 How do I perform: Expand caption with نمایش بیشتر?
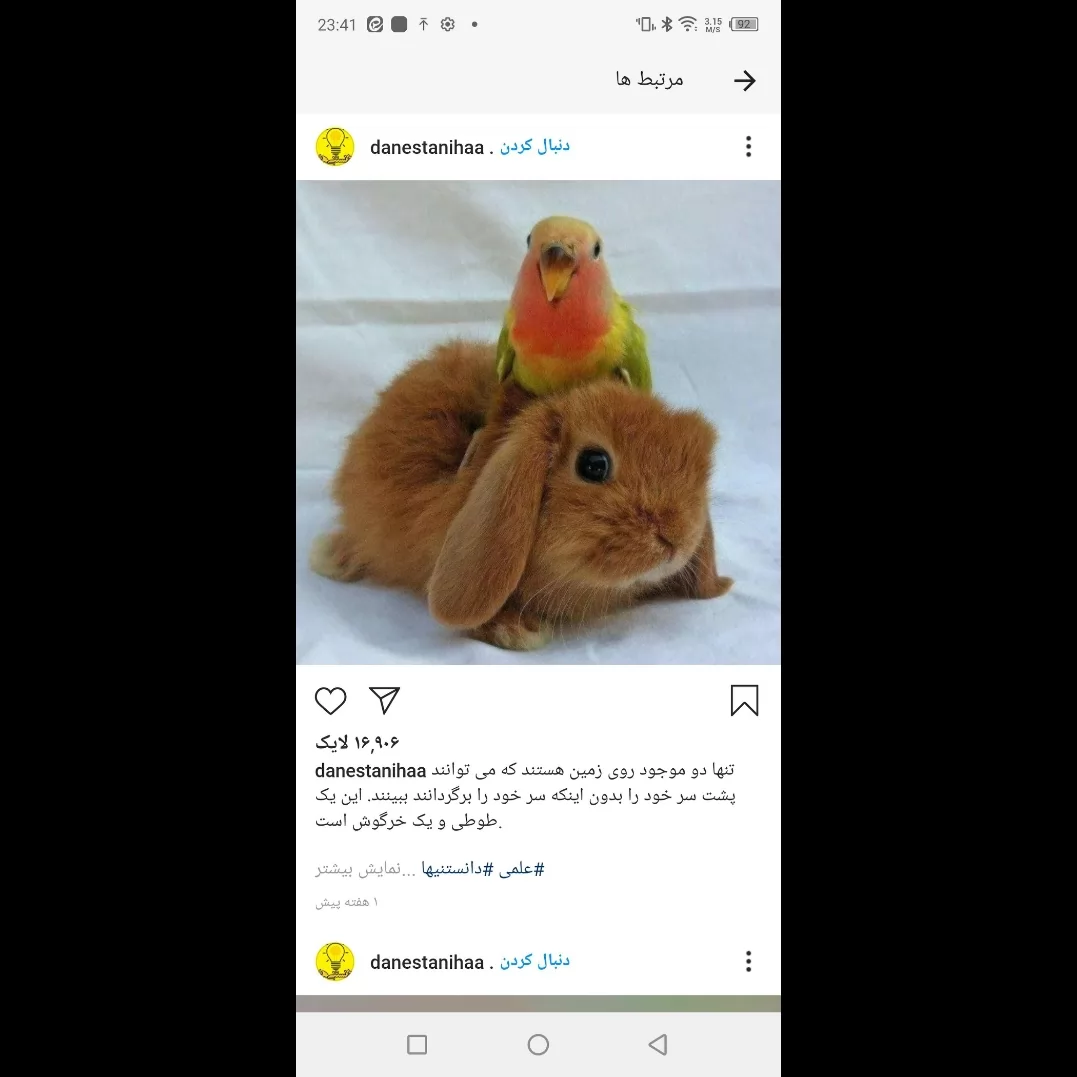click(365, 869)
